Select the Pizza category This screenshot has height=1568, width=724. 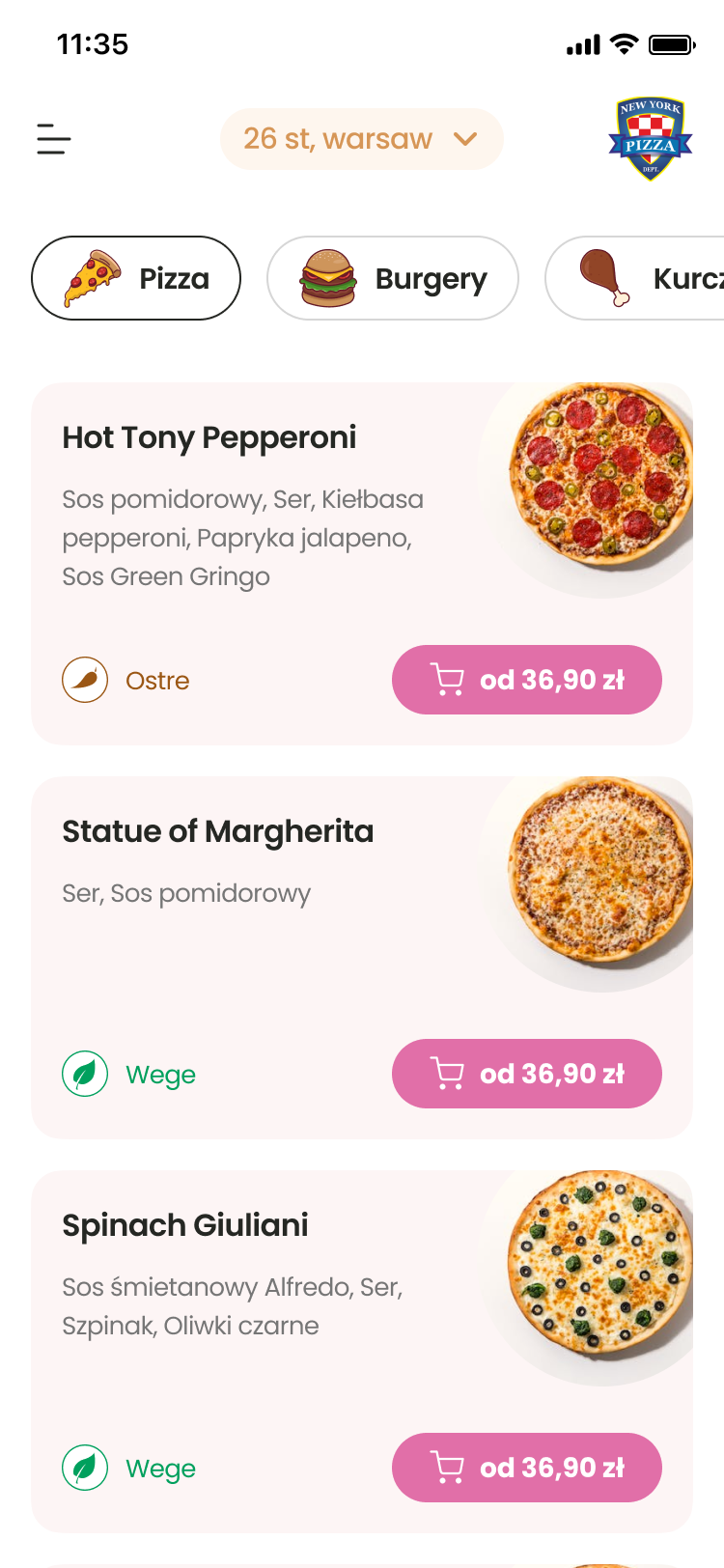point(136,278)
